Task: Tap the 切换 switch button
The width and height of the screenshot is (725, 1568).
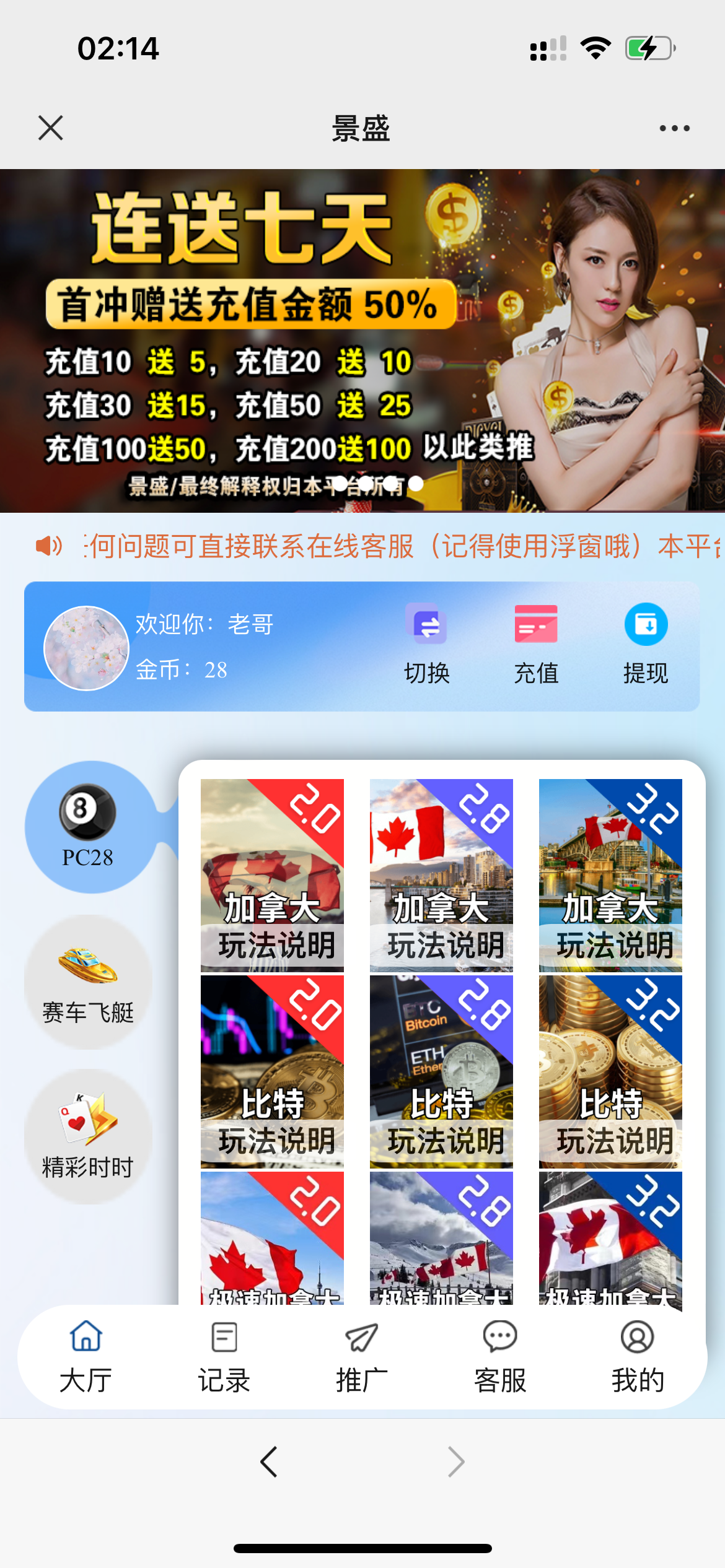Action: click(428, 644)
